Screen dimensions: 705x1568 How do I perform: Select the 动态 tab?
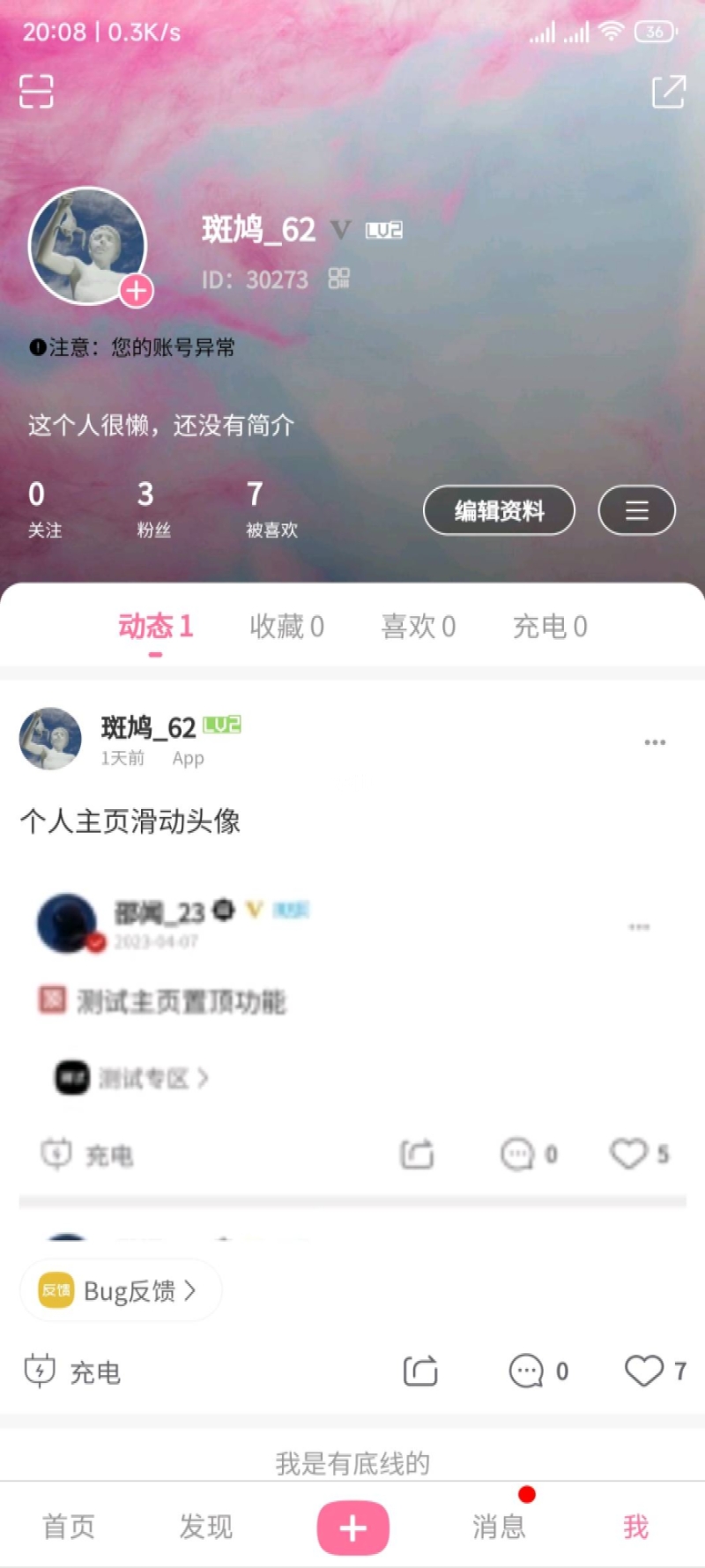(155, 627)
